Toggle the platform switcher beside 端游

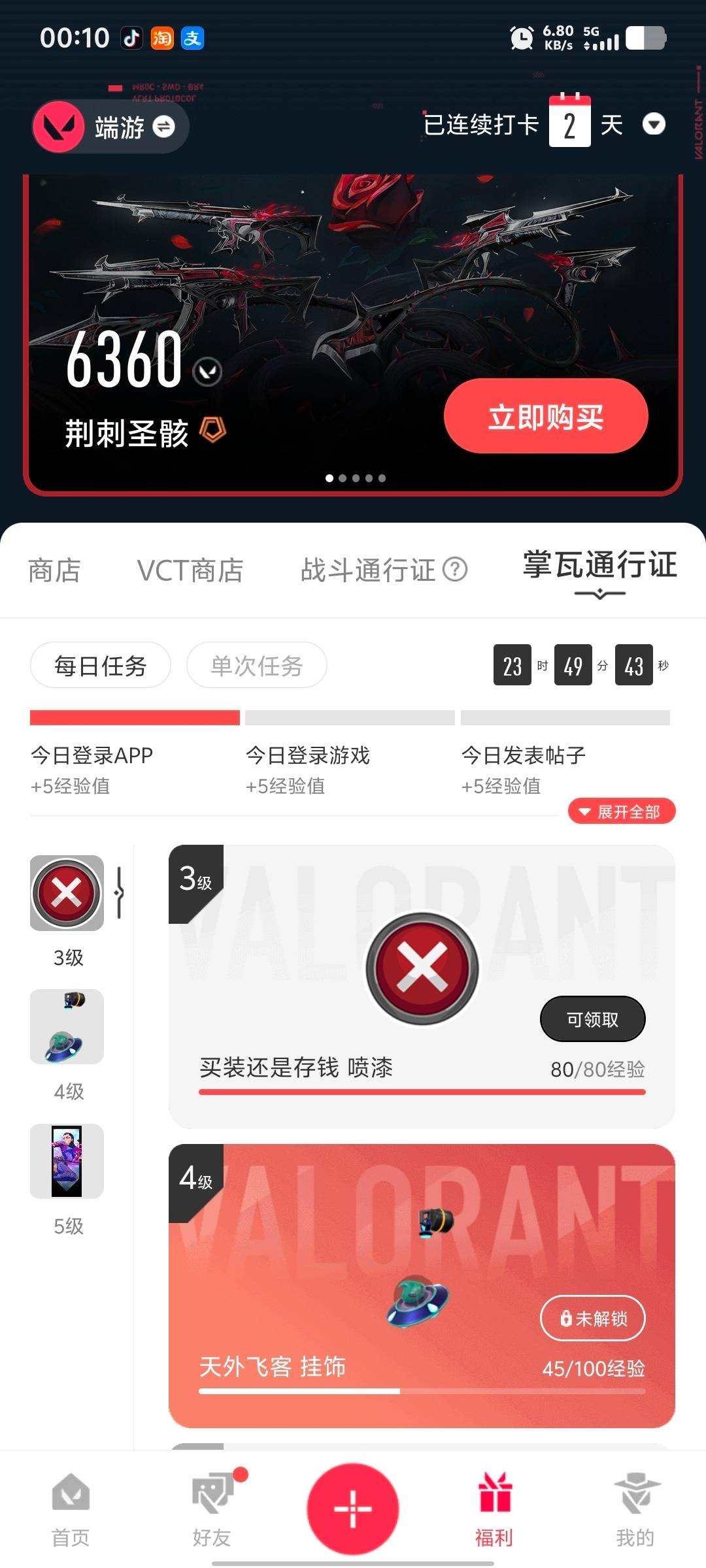coord(165,126)
